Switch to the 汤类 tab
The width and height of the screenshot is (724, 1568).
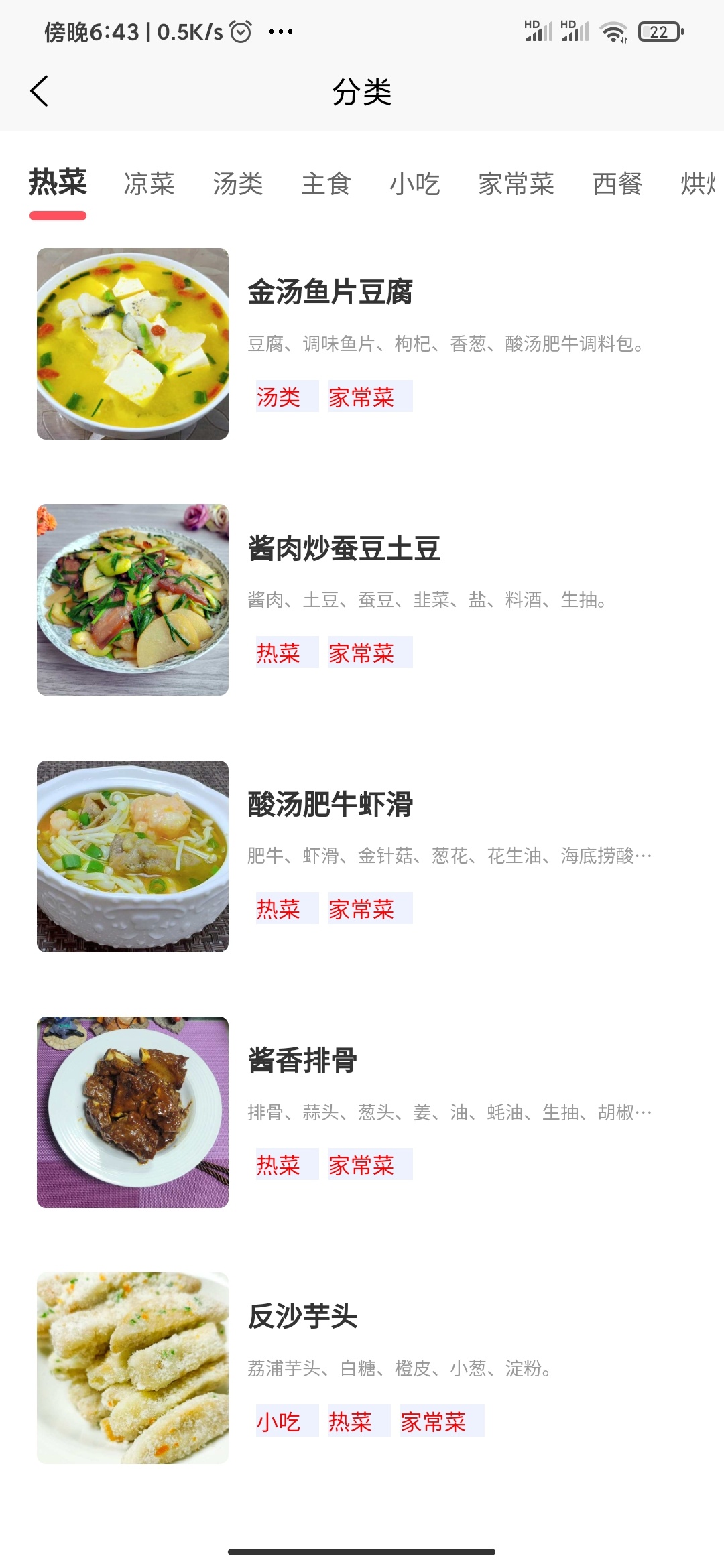coord(238,184)
